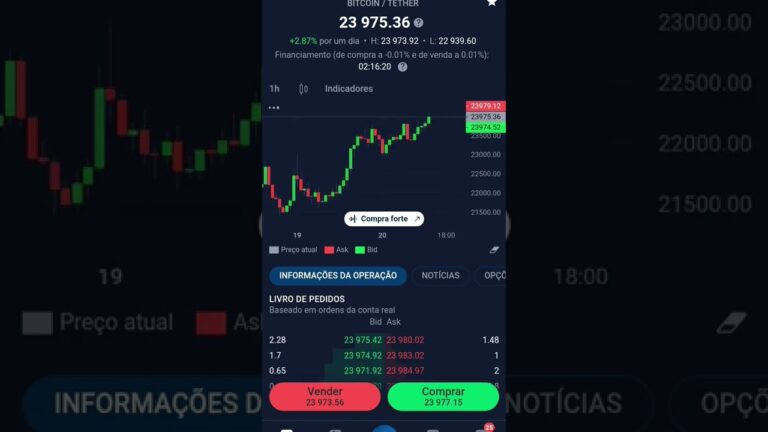Image resolution: width=768 pixels, height=432 pixels.
Task: Open the three-dot chart options
Action: (274, 107)
